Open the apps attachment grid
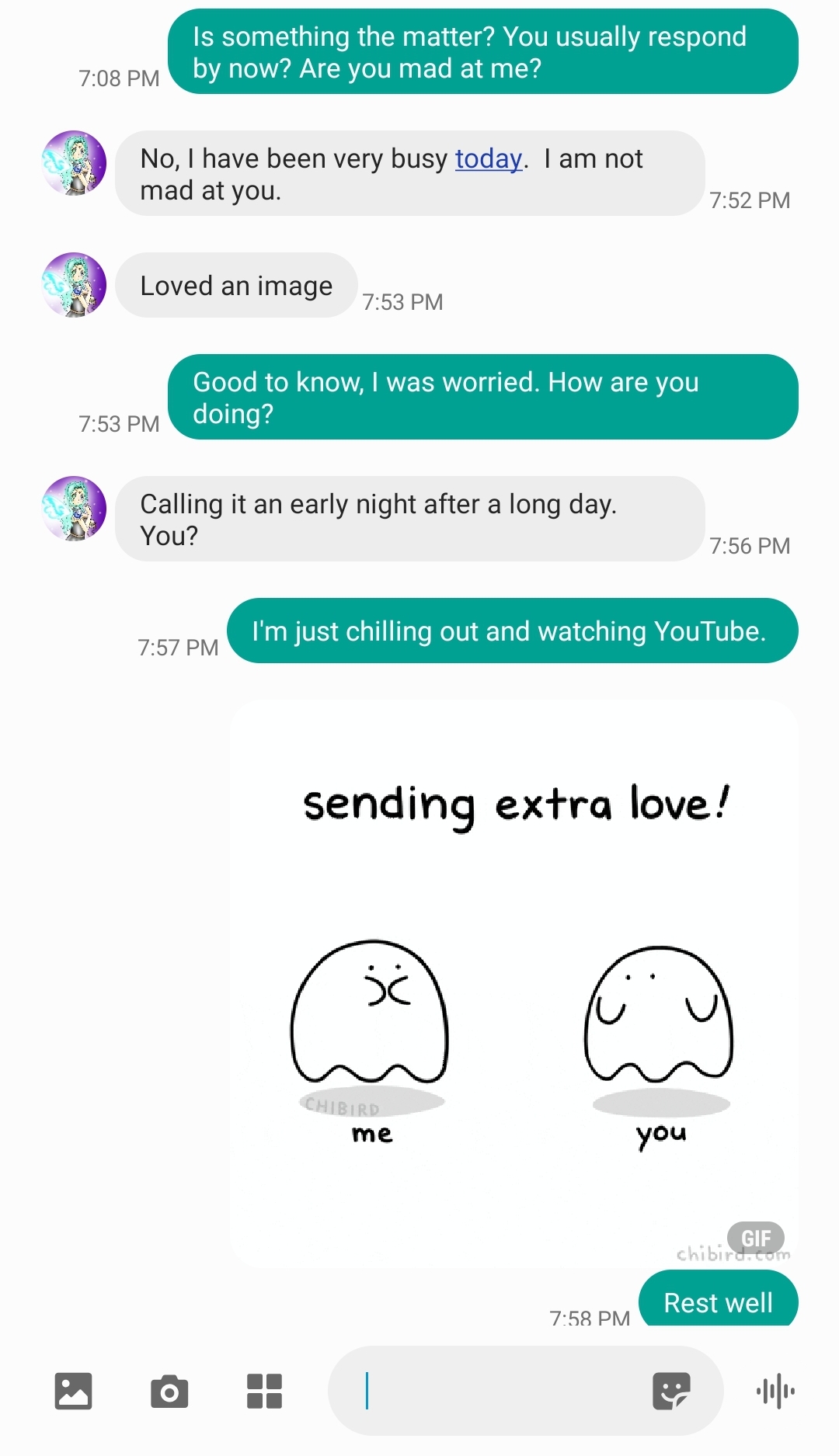The height and width of the screenshot is (1456, 839). [x=264, y=1391]
